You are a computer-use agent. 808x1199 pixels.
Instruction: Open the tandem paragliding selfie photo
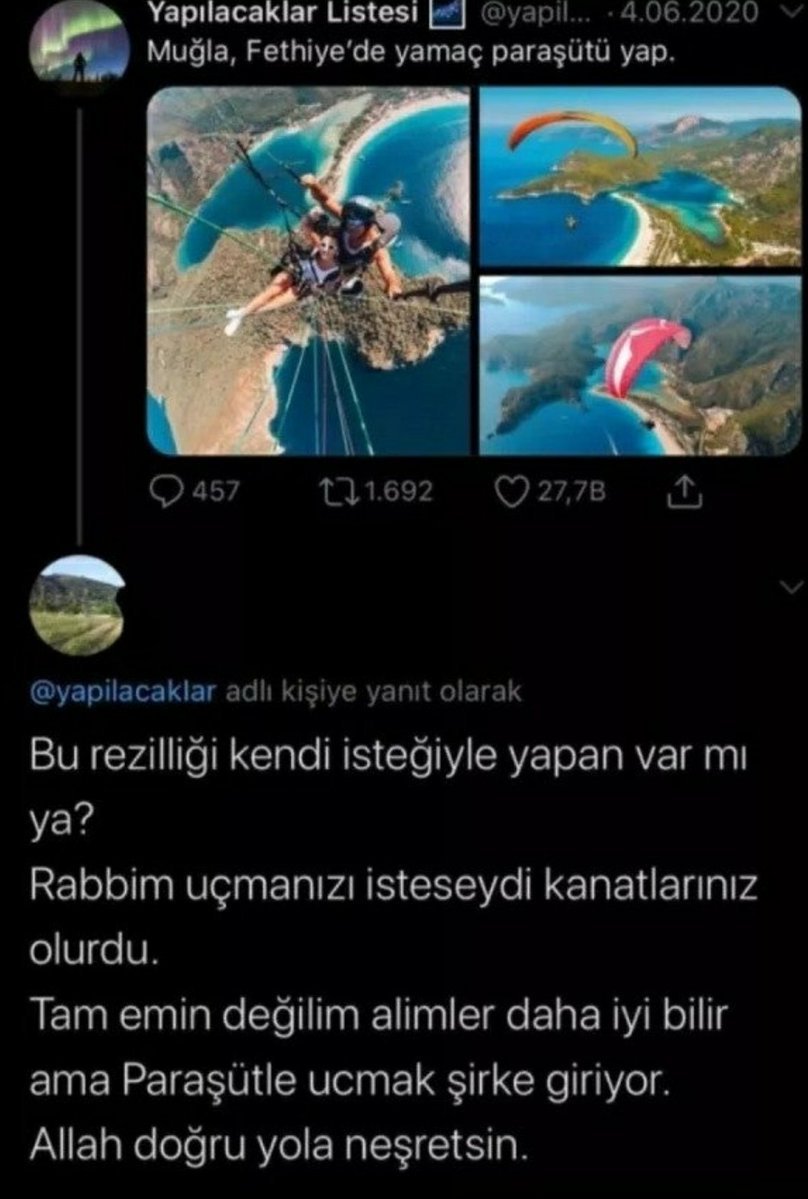tap(308, 270)
